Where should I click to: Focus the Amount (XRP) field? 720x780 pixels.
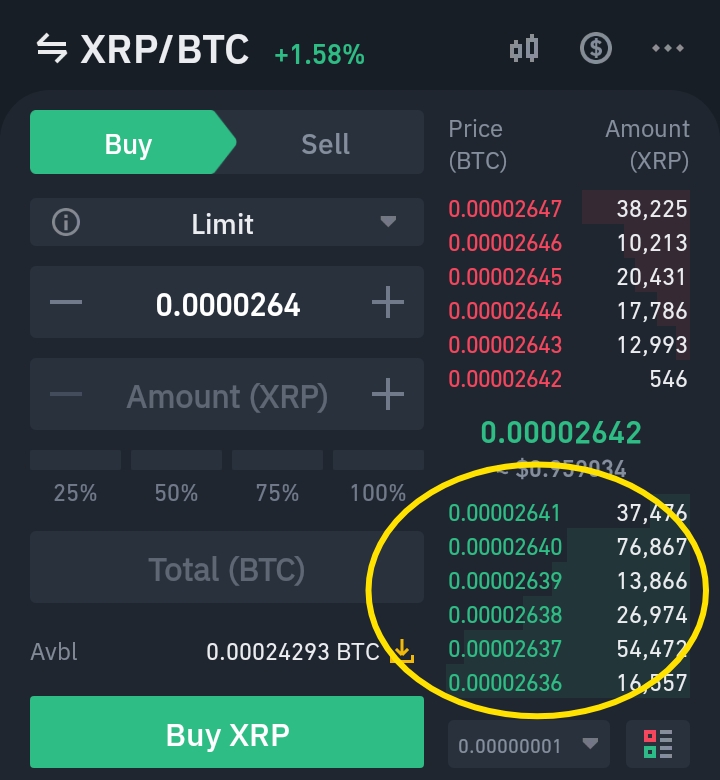227,396
